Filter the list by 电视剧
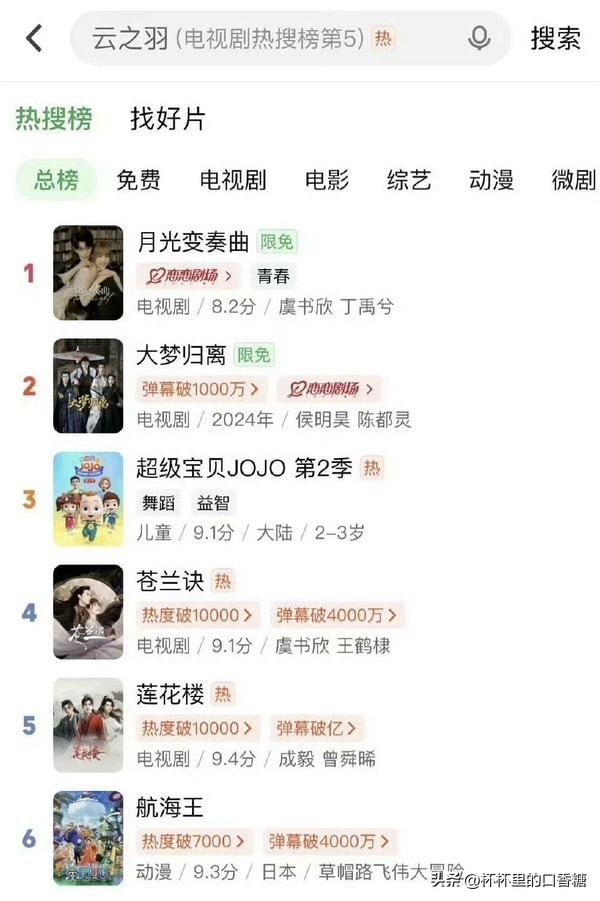The width and height of the screenshot is (600, 901). [233, 180]
